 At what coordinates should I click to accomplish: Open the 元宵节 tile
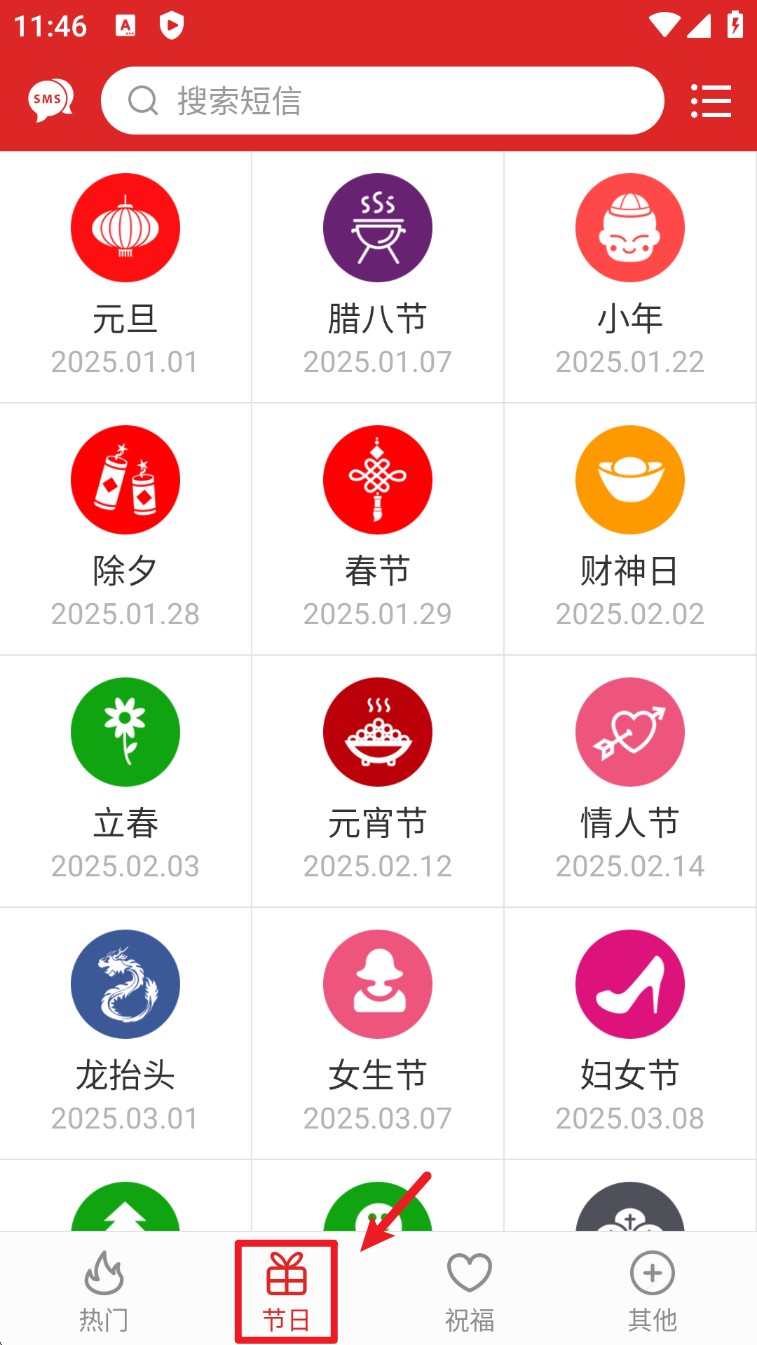[378, 781]
